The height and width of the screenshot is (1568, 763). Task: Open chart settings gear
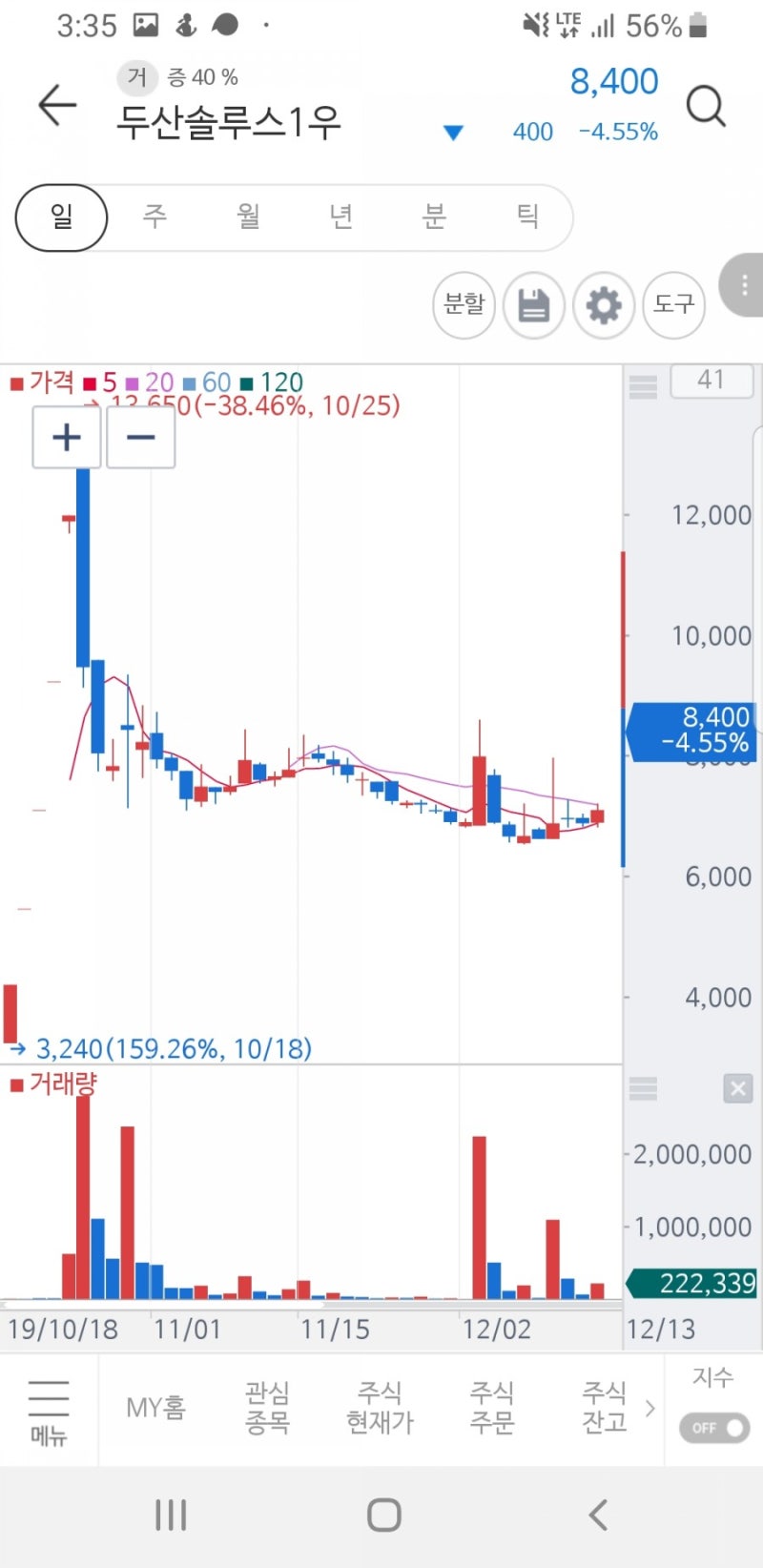click(604, 305)
